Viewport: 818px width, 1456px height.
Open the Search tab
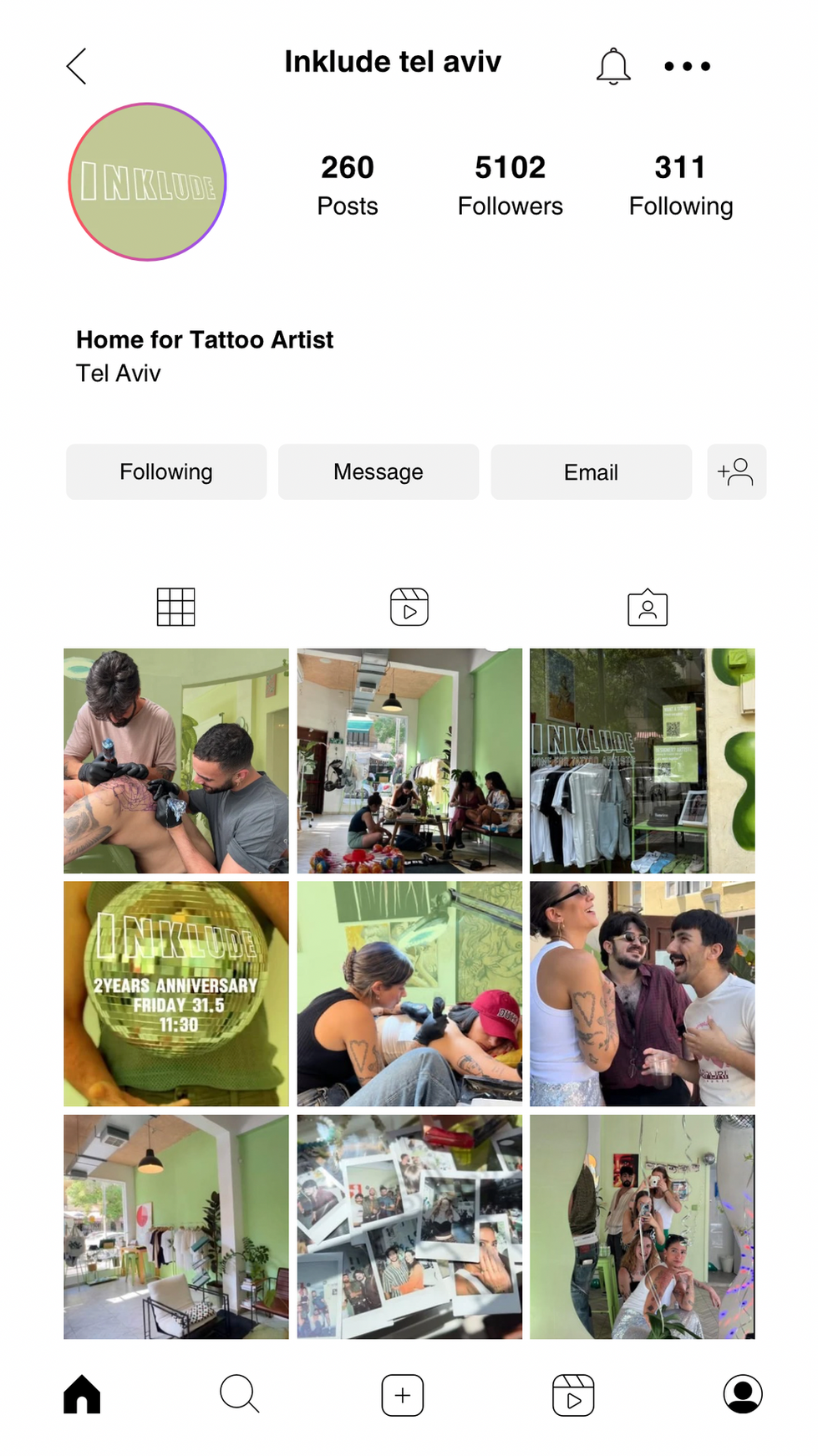(x=239, y=1394)
